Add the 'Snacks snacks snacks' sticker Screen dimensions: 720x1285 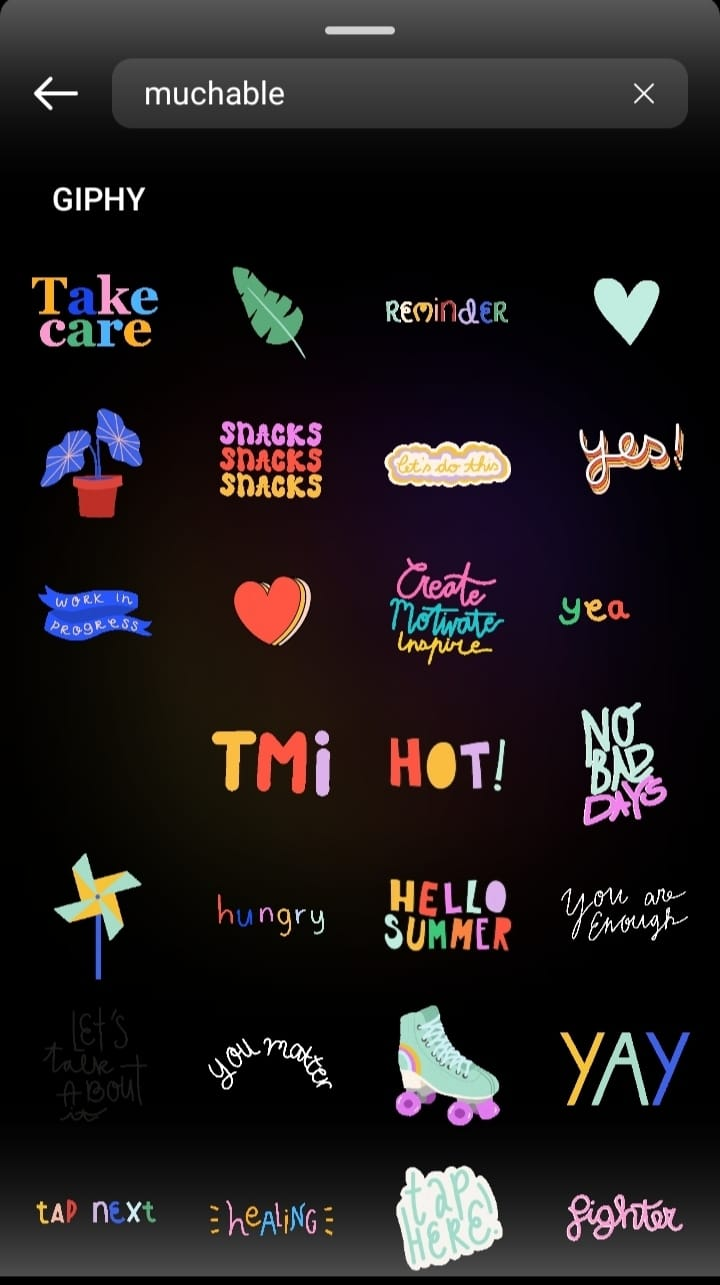tap(271, 461)
